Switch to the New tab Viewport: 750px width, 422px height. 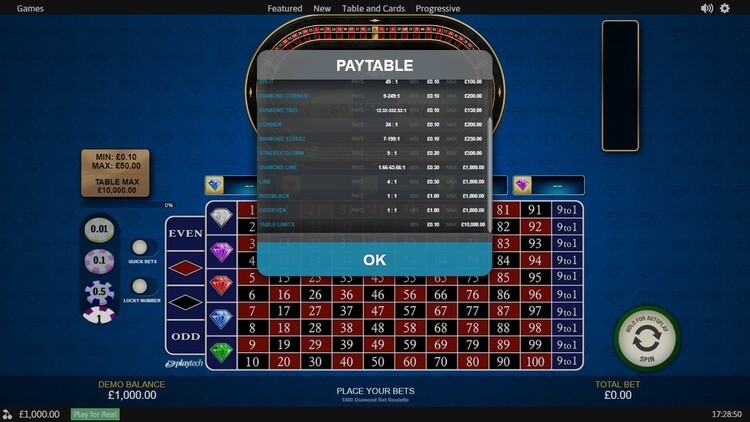(x=322, y=8)
